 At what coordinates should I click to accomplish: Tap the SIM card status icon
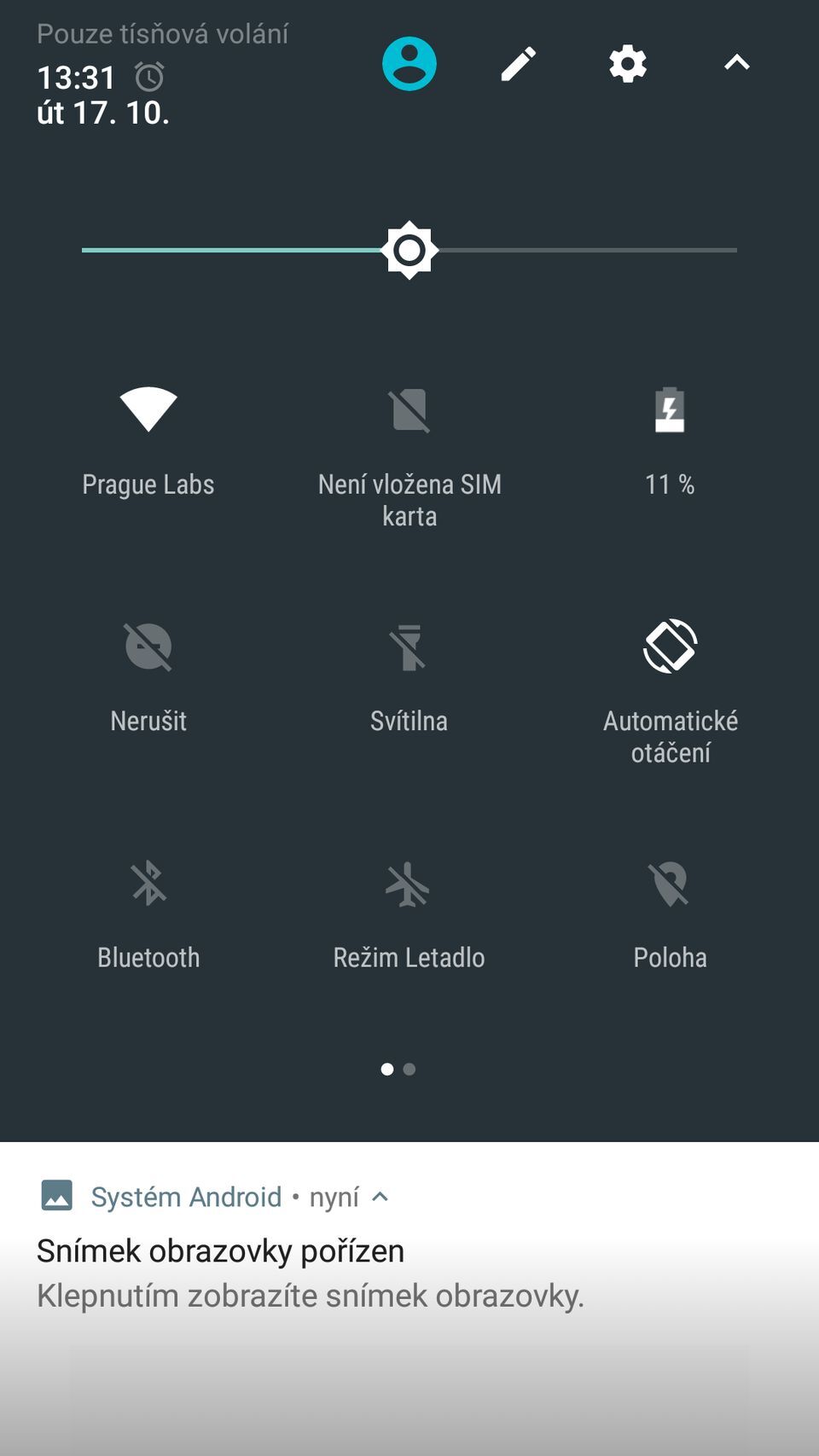pos(409,409)
